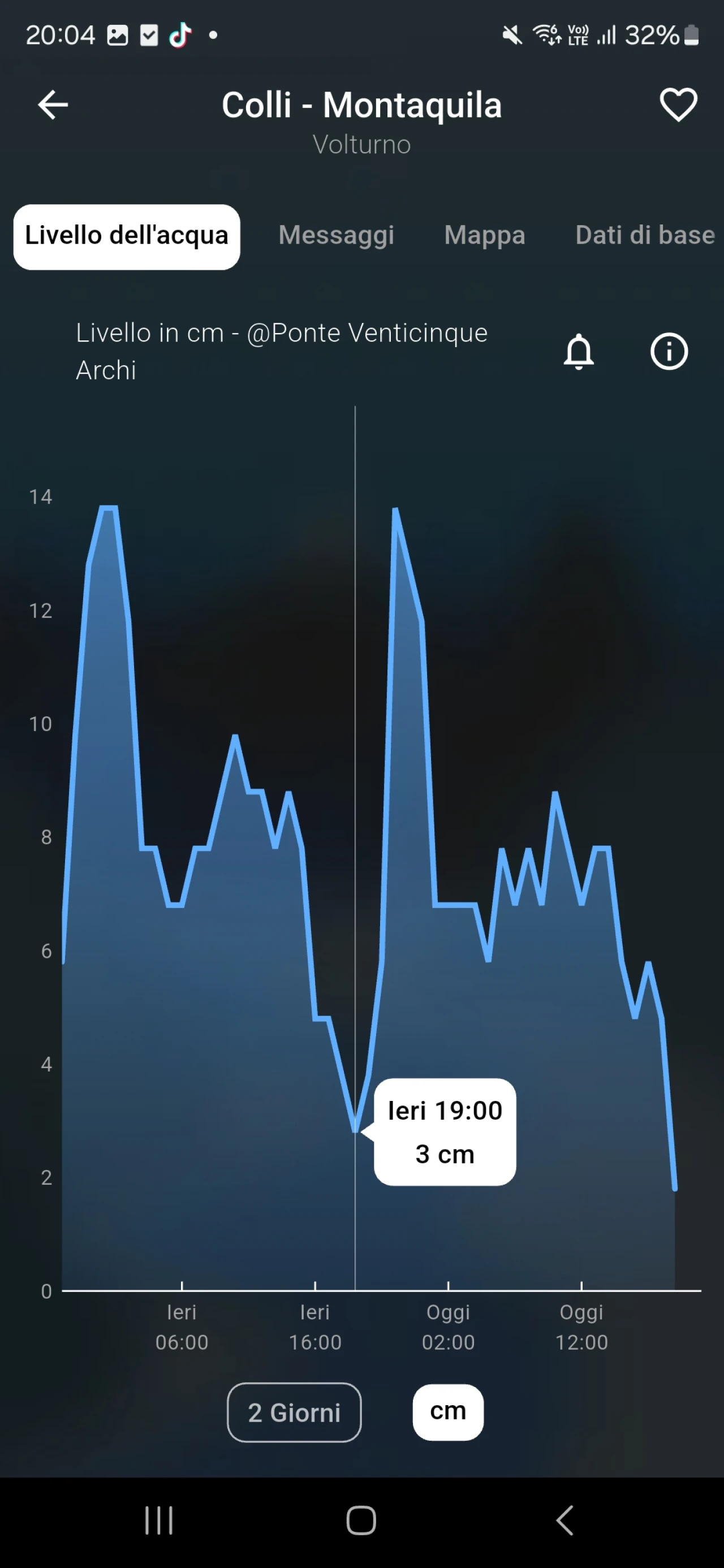Screen dimensions: 724x1568
Task: Open the Mappa tab
Action: [x=484, y=236]
